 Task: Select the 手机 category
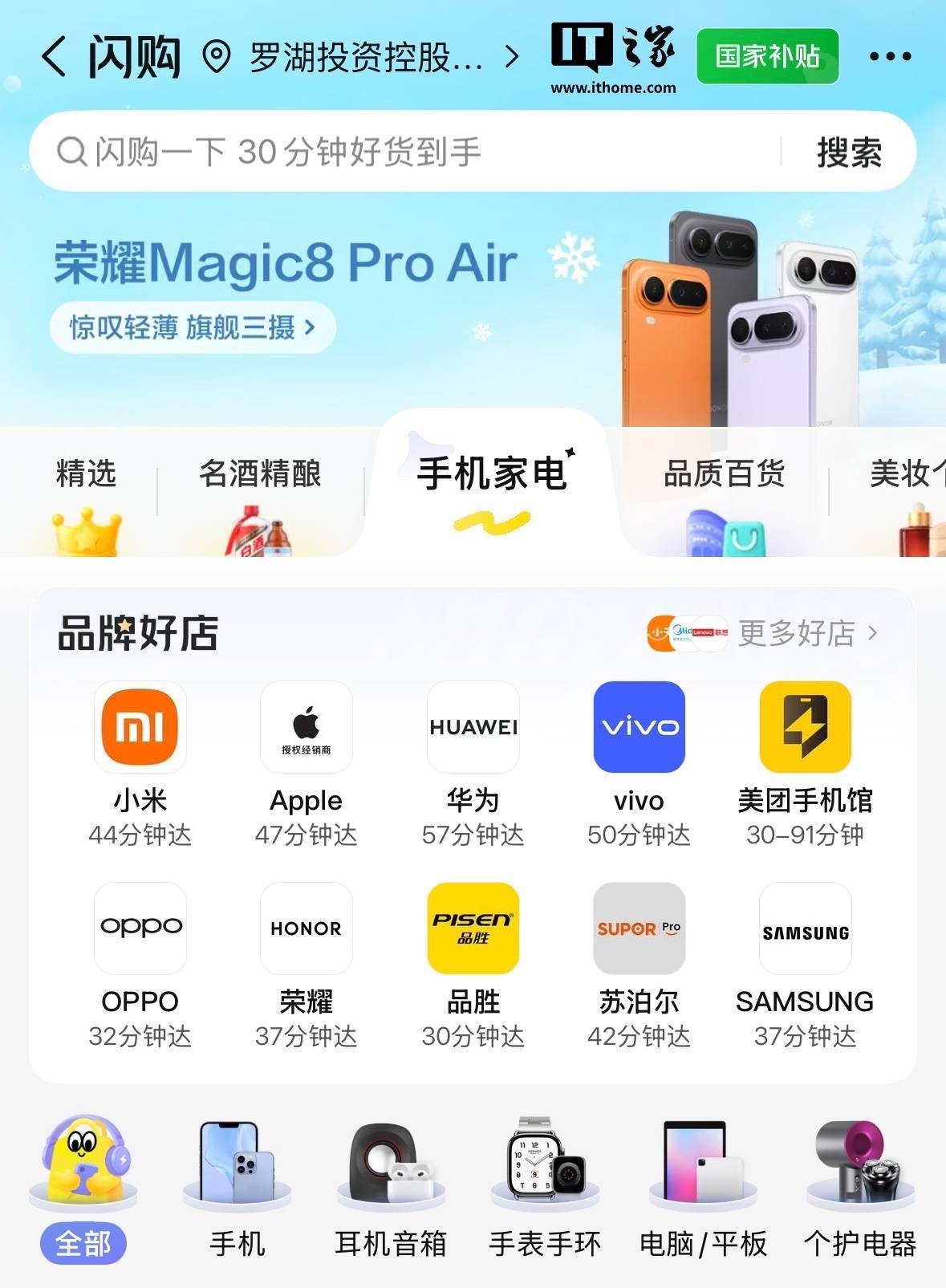click(237, 1188)
